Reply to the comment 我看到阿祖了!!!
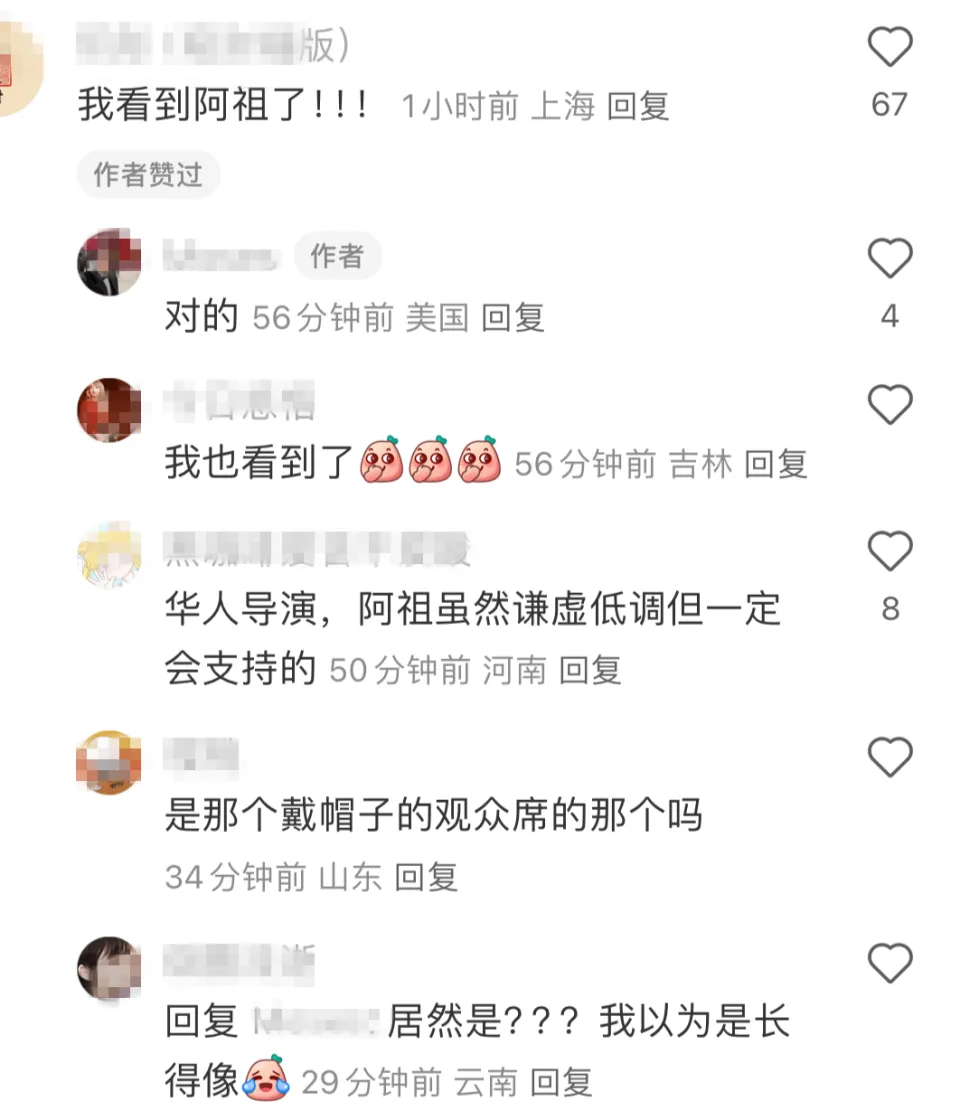This screenshot has height=1120, width=960. pyautogui.click(x=638, y=106)
